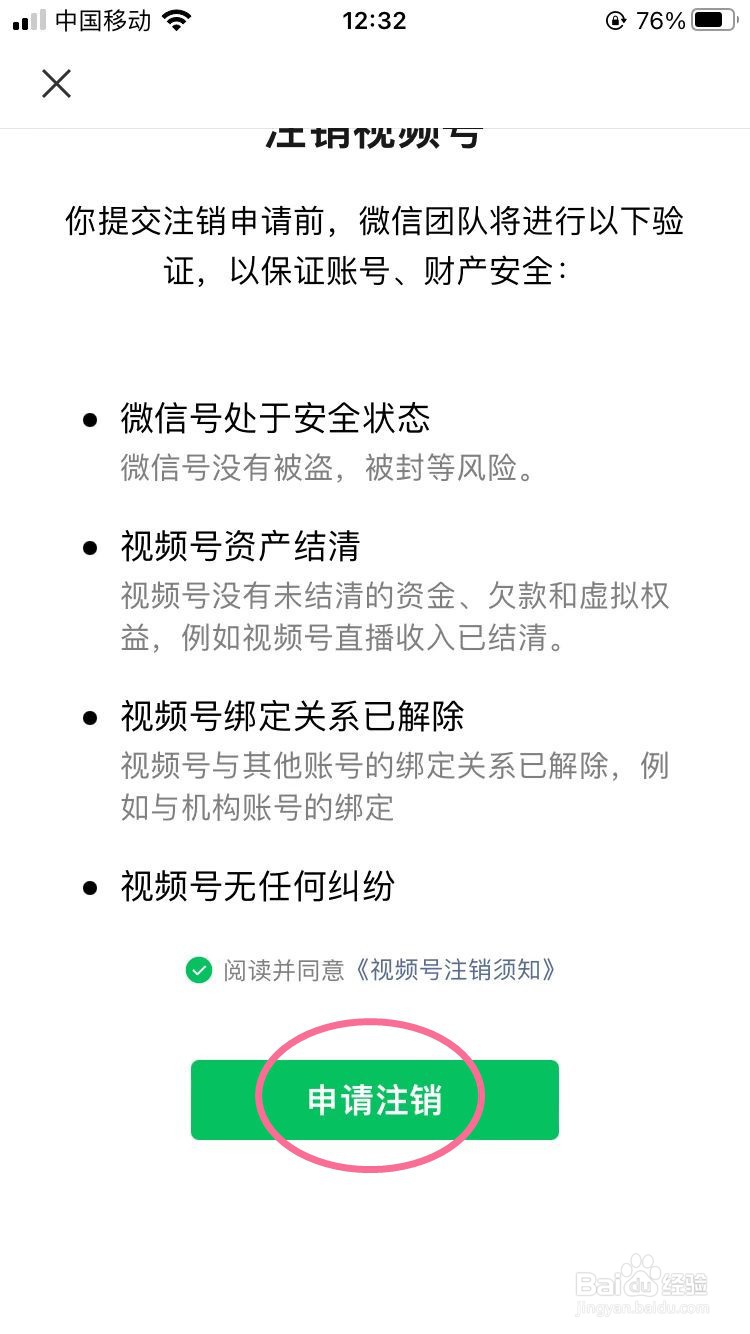Image resolution: width=750 pixels, height=1334 pixels.
Task: Uncheck agreement before applying deactivation
Action: pyautogui.click(x=198, y=970)
